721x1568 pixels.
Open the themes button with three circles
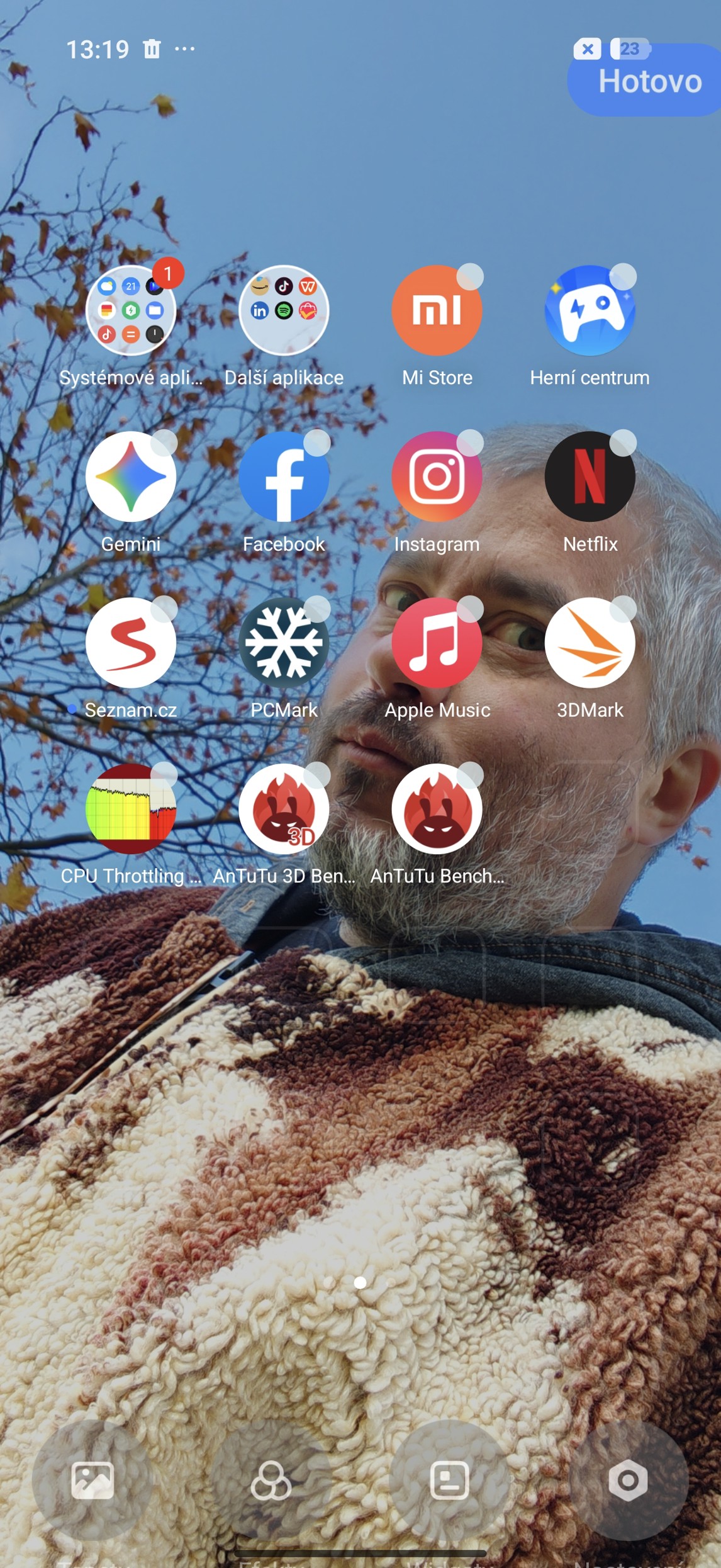click(x=271, y=1481)
